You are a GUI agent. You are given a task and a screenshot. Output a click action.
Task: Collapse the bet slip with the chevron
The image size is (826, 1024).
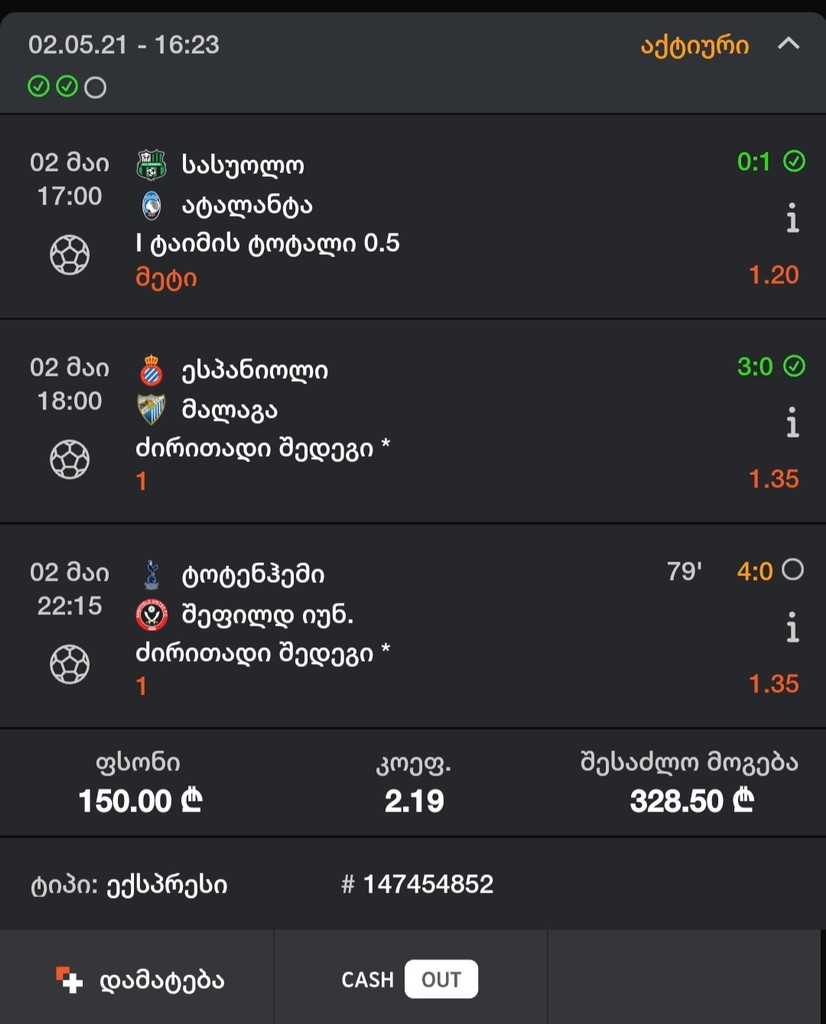(788, 45)
